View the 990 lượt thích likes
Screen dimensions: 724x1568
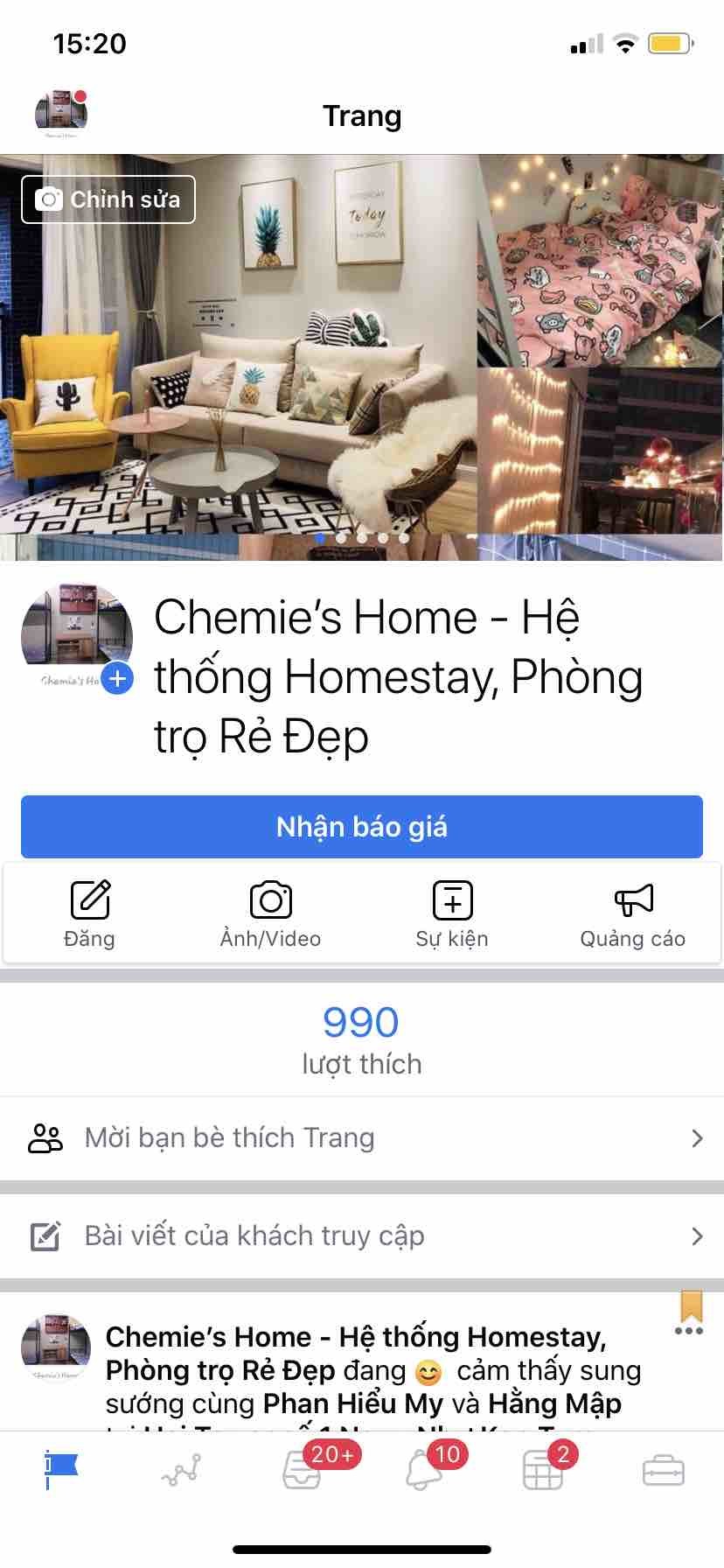pos(361,1039)
